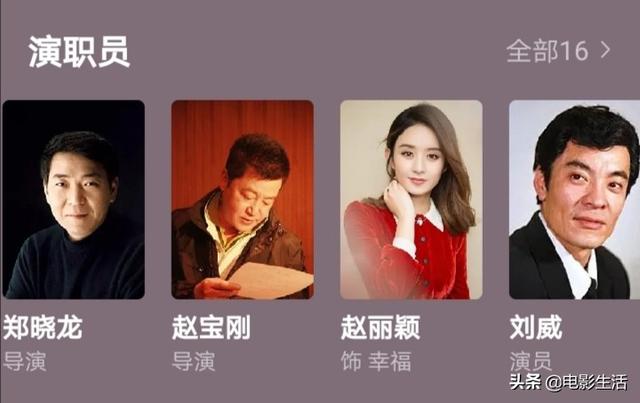Open the full list of all 16 cast and crew
640x403 pixels.
(x=558, y=51)
